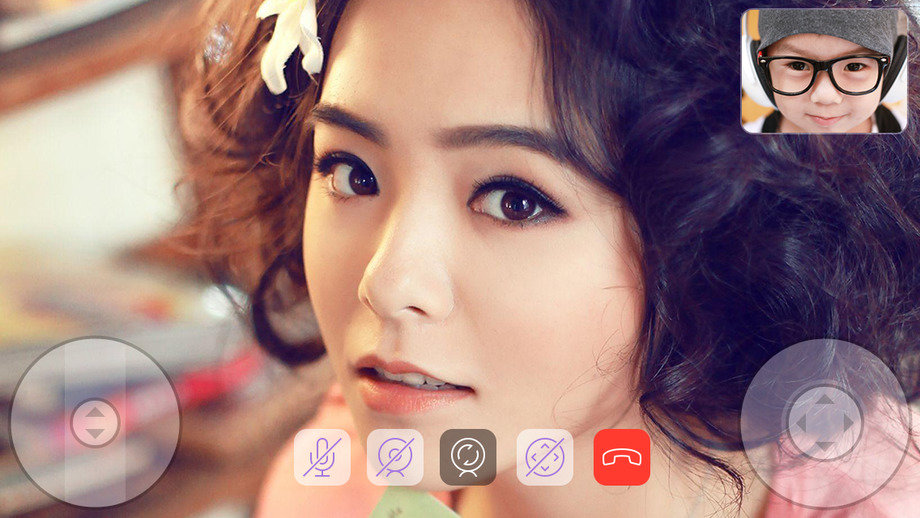
Task: Turn off the webcam video
Action: click(x=395, y=457)
